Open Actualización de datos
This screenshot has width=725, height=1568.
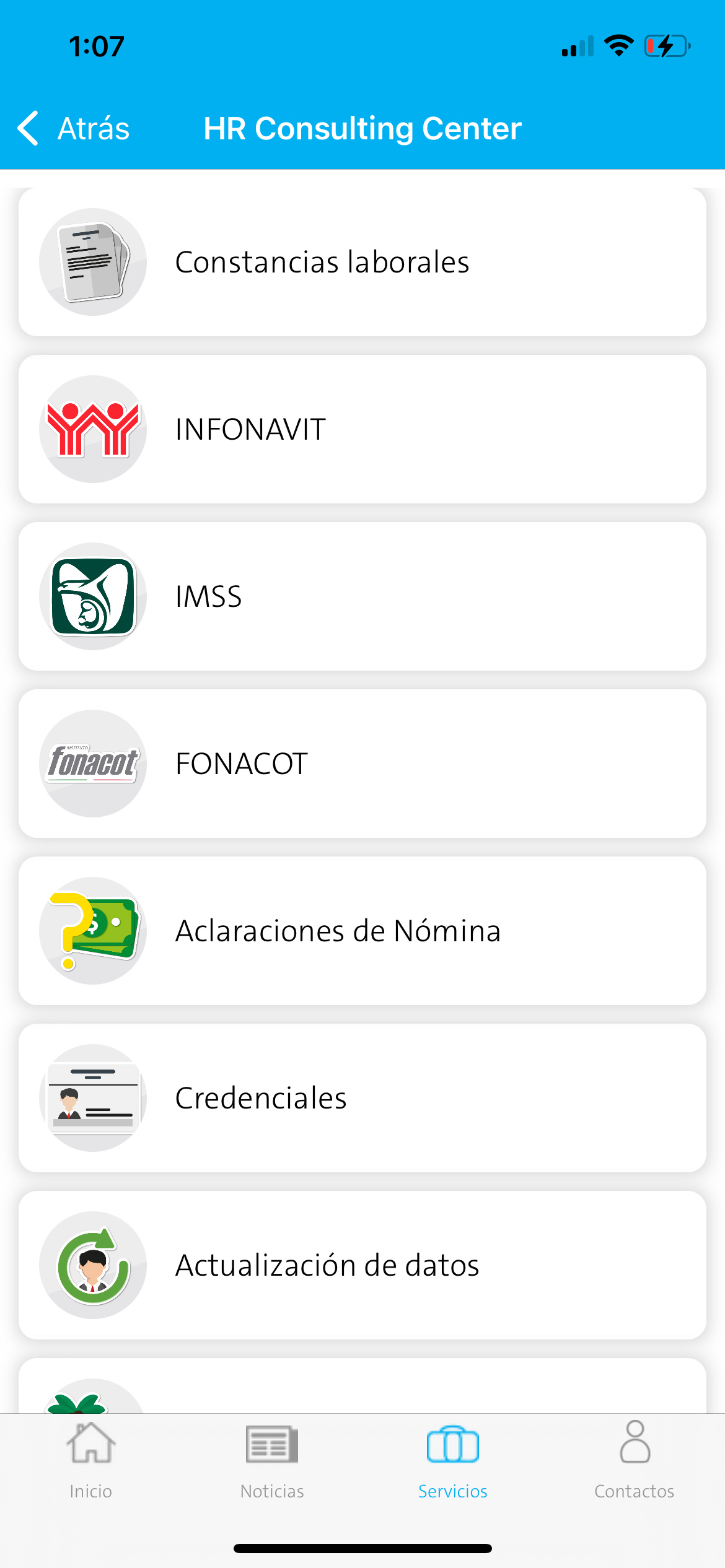click(x=362, y=1265)
